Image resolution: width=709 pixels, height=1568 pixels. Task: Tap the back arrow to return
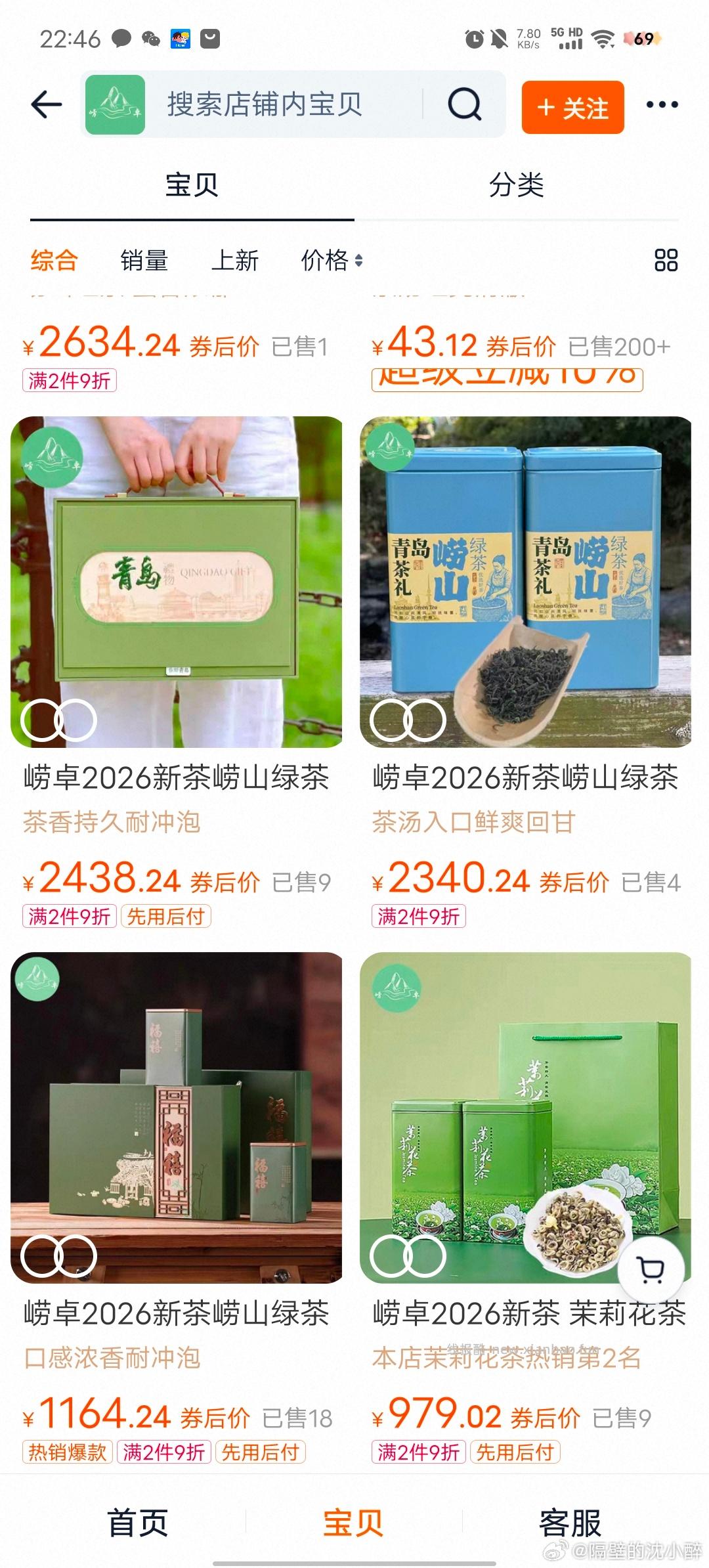[x=43, y=104]
